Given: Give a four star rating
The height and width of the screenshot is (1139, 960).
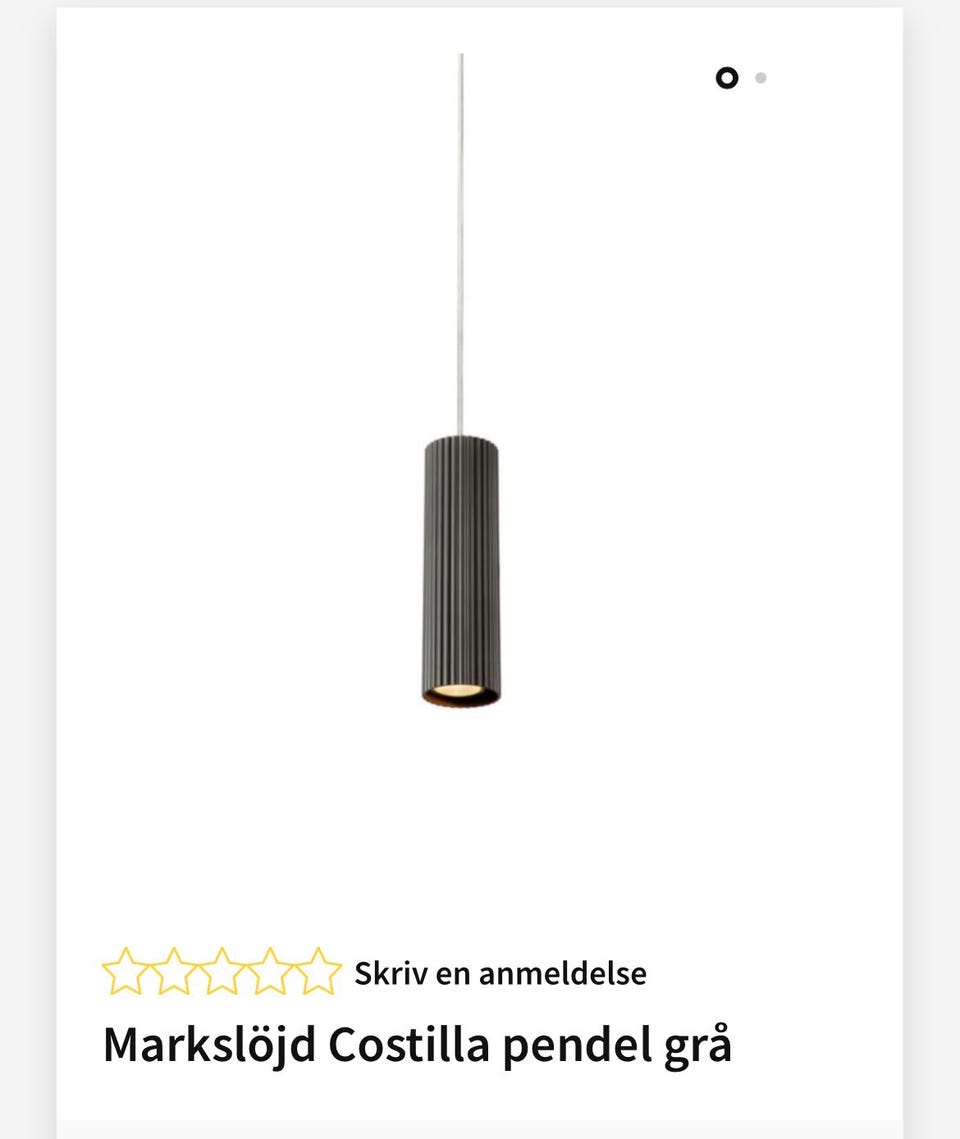Looking at the screenshot, I should pos(270,970).
